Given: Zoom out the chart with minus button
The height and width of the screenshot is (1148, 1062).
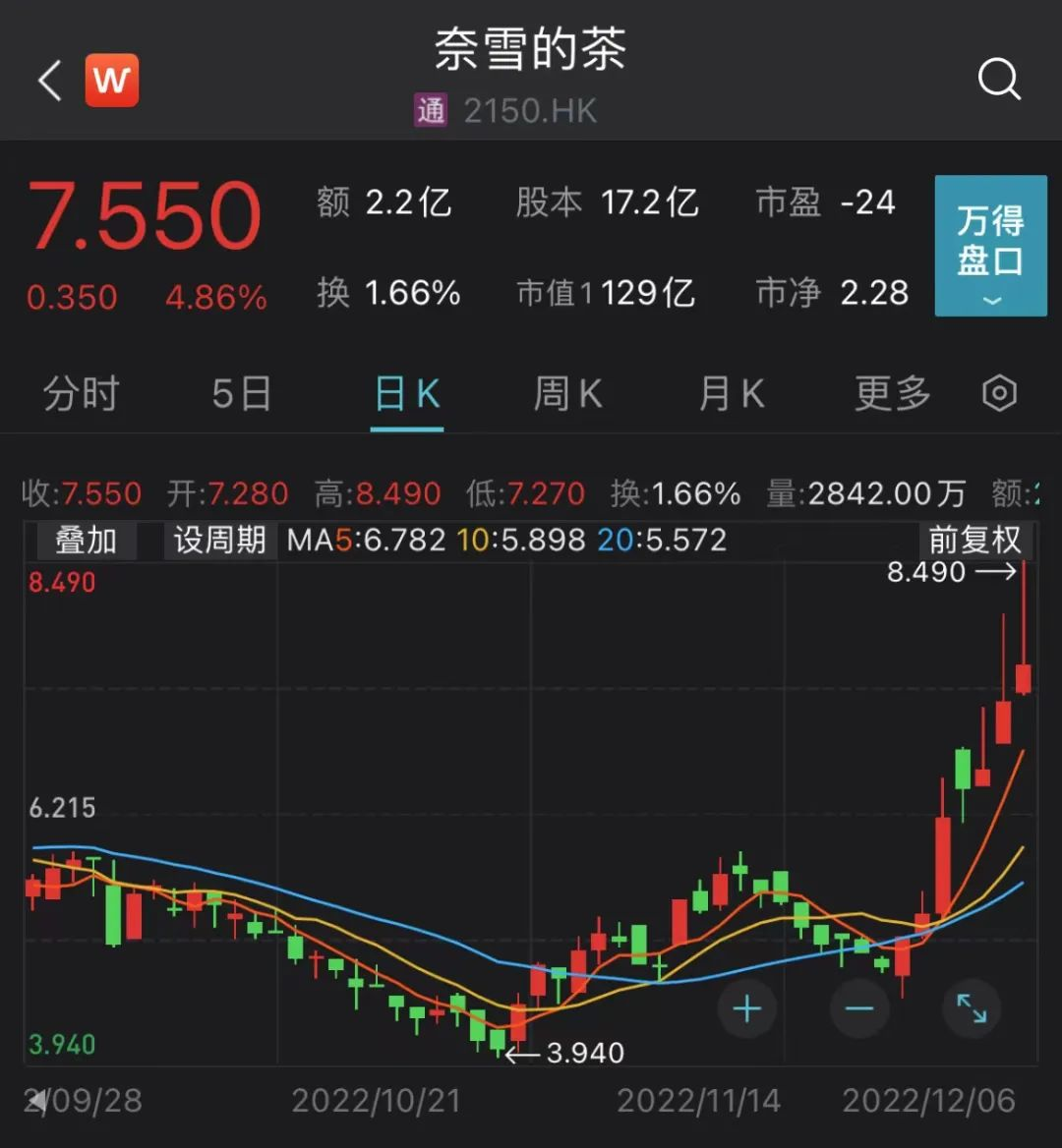Looking at the screenshot, I should click(858, 1008).
